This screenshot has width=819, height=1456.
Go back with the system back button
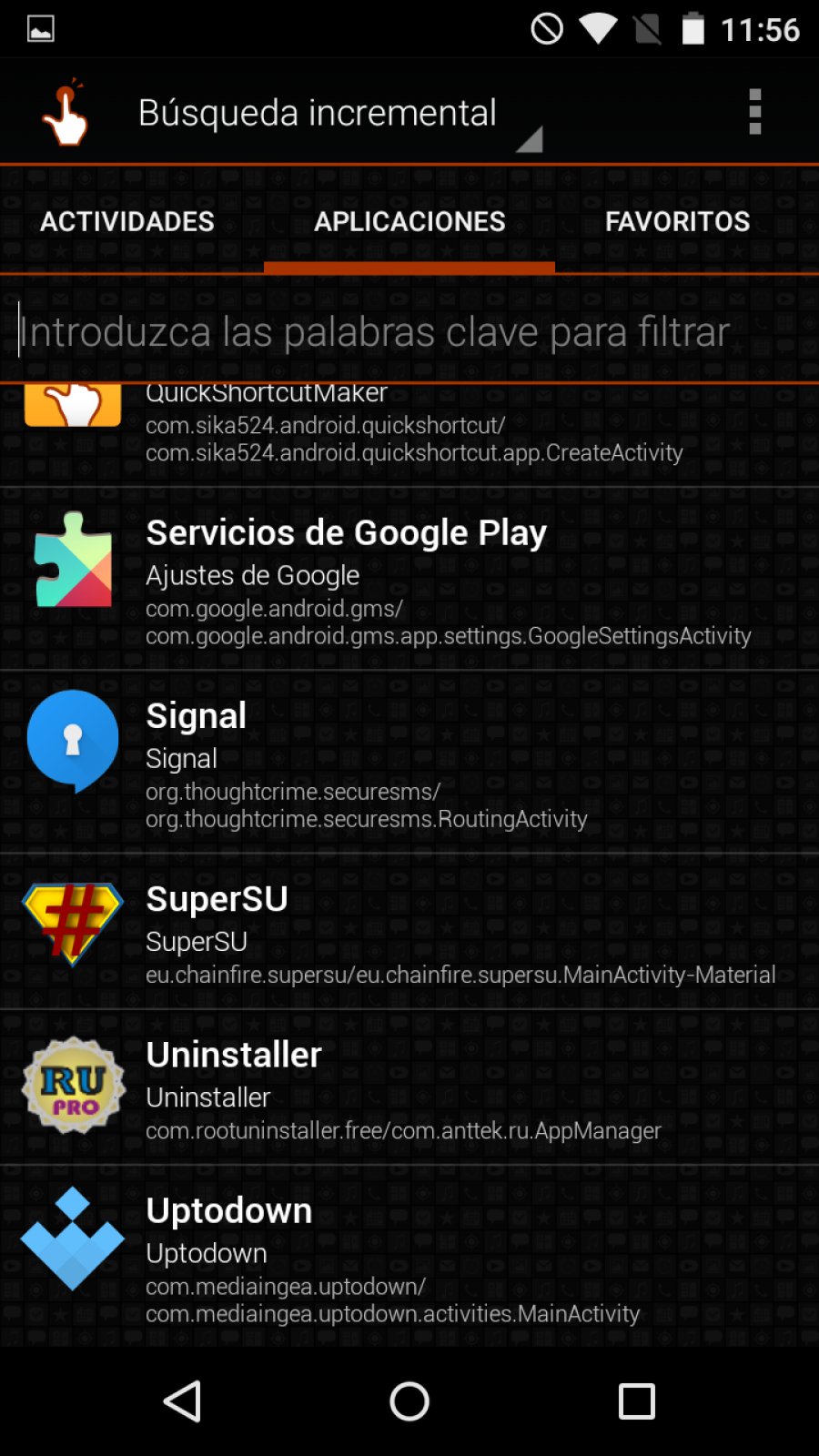pyautogui.click(x=182, y=1401)
